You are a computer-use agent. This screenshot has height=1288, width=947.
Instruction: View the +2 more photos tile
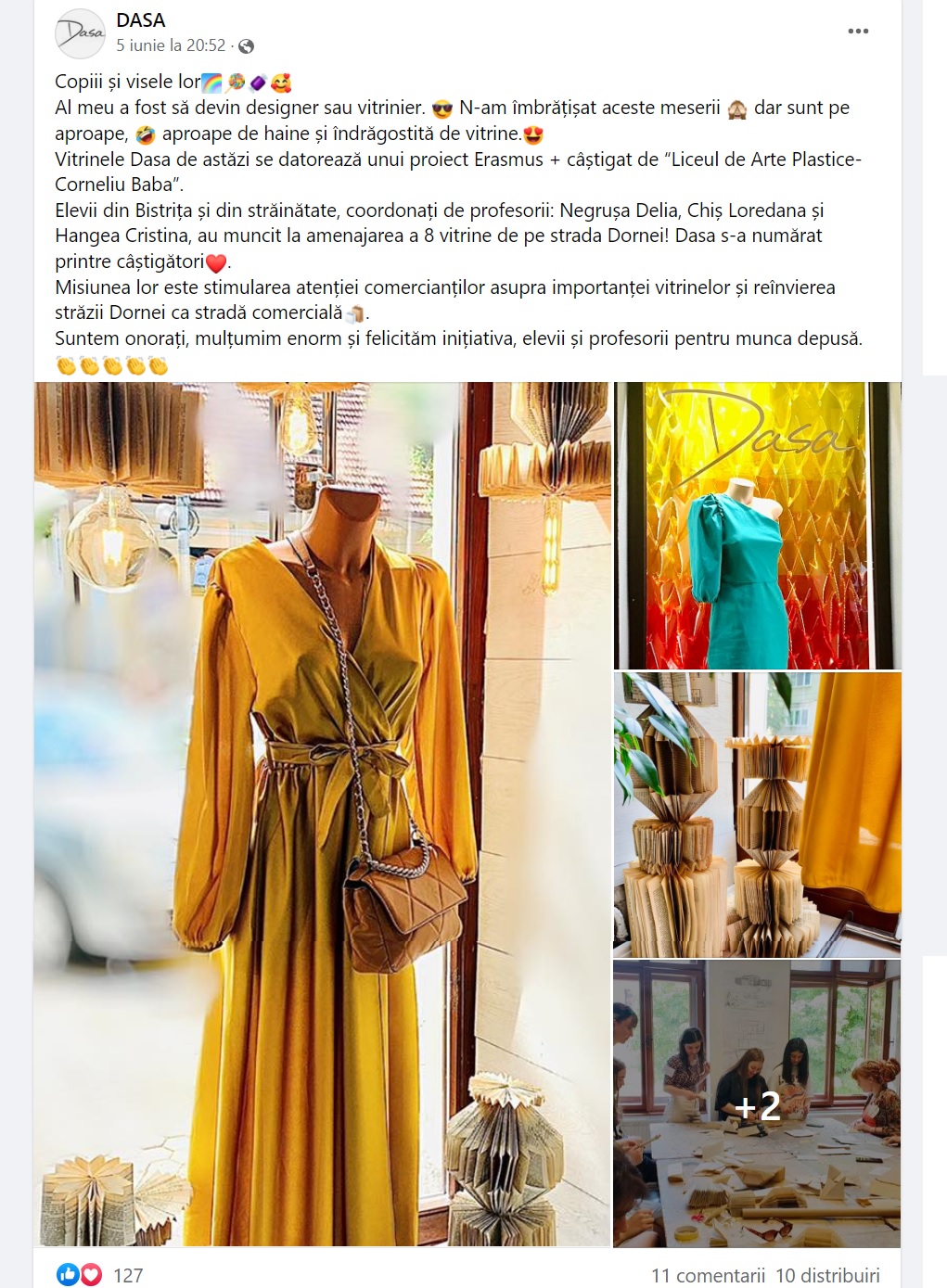coord(757,1104)
